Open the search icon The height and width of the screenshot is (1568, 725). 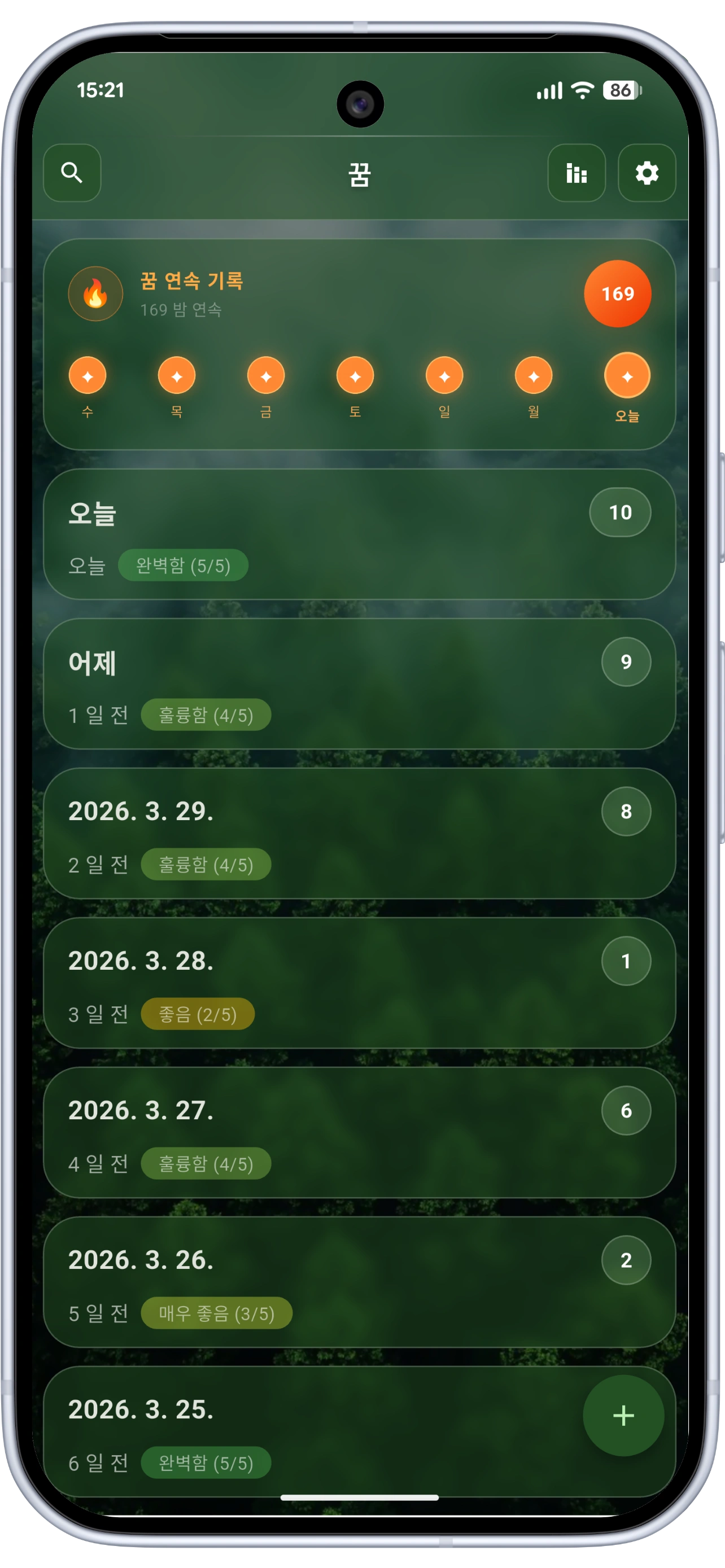click(72, 173)
